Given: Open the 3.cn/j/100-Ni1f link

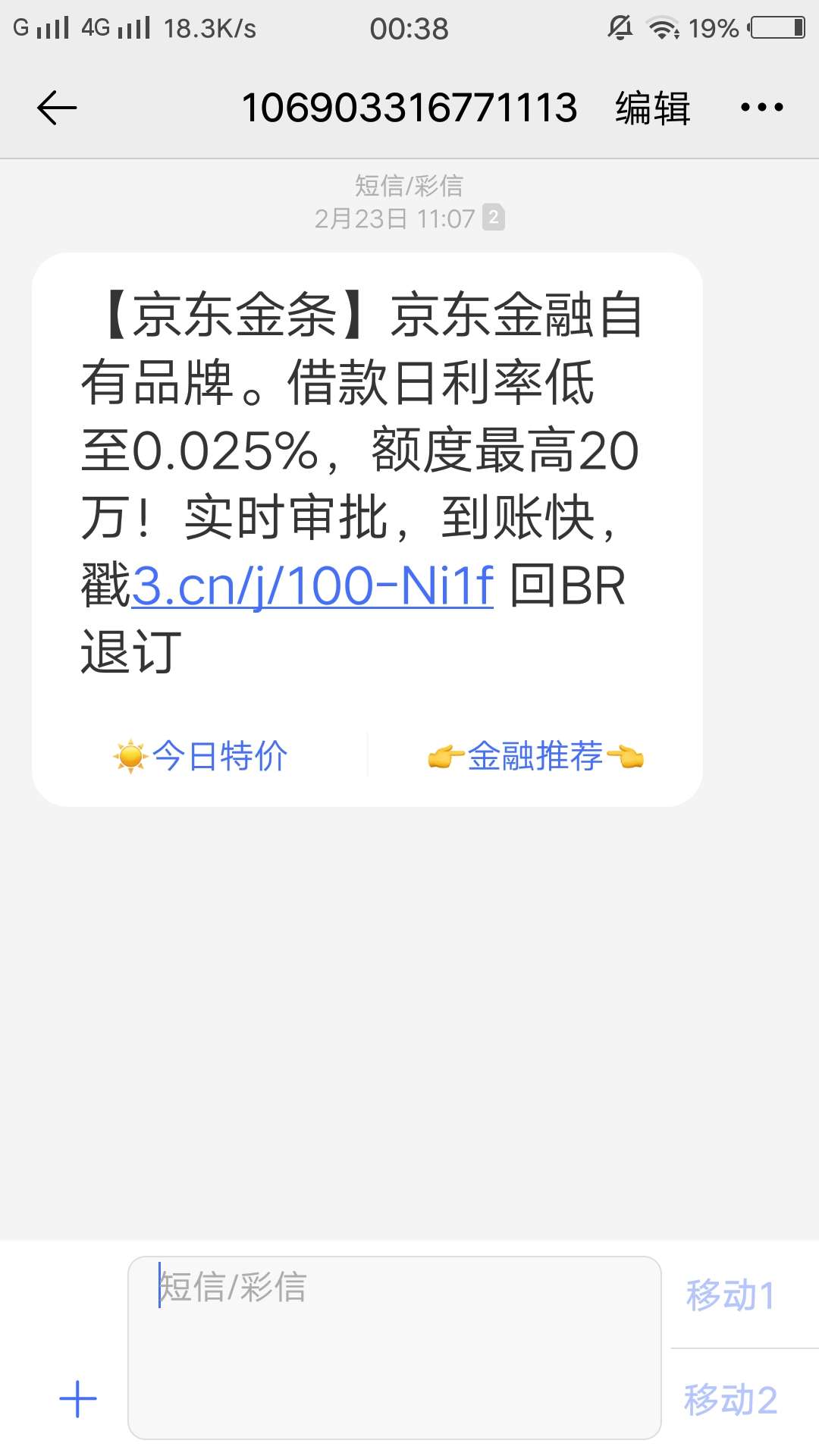Looking at the screenshot, I should coord(312,586).
